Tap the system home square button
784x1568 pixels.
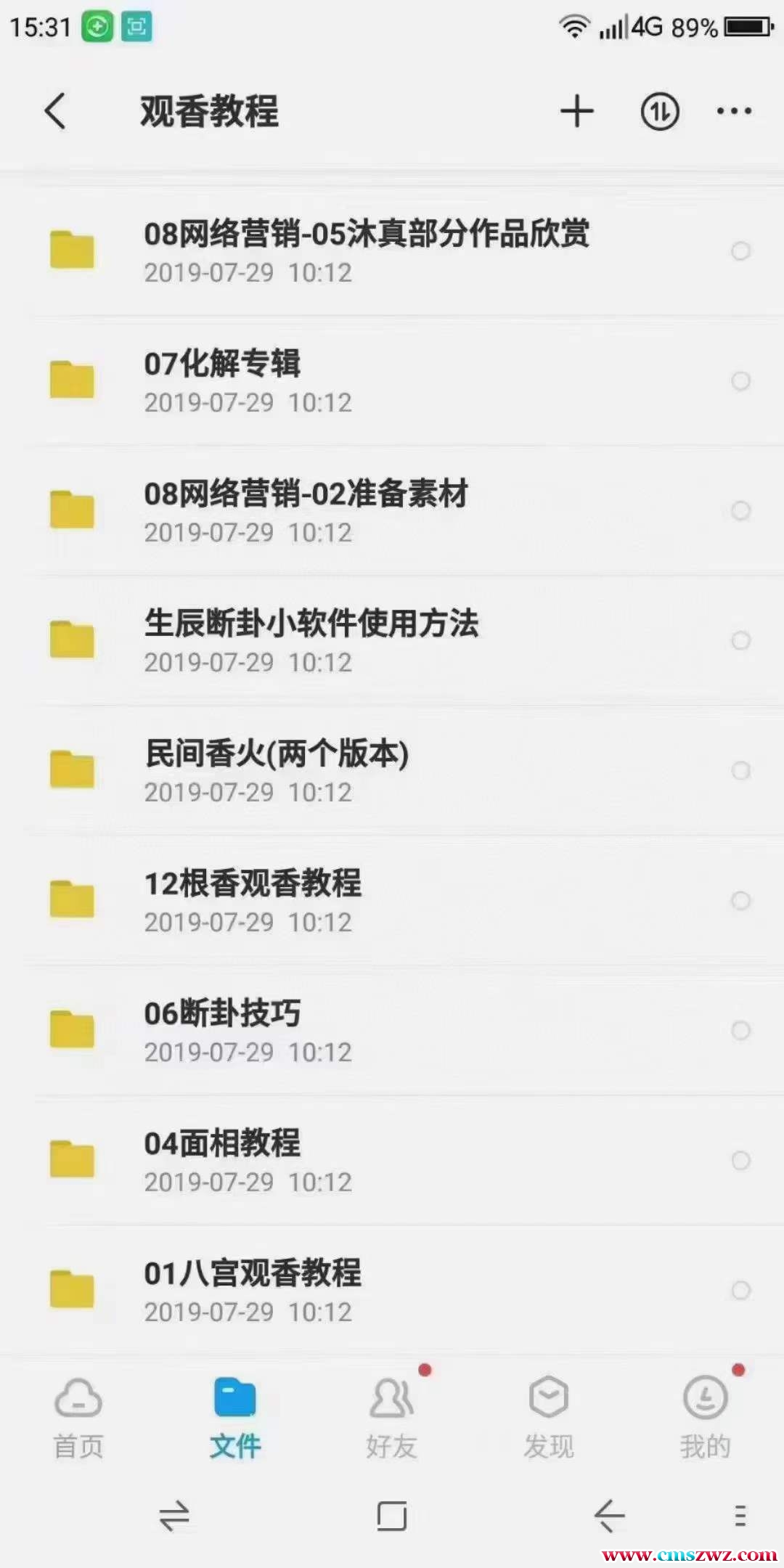point(392,1516)
